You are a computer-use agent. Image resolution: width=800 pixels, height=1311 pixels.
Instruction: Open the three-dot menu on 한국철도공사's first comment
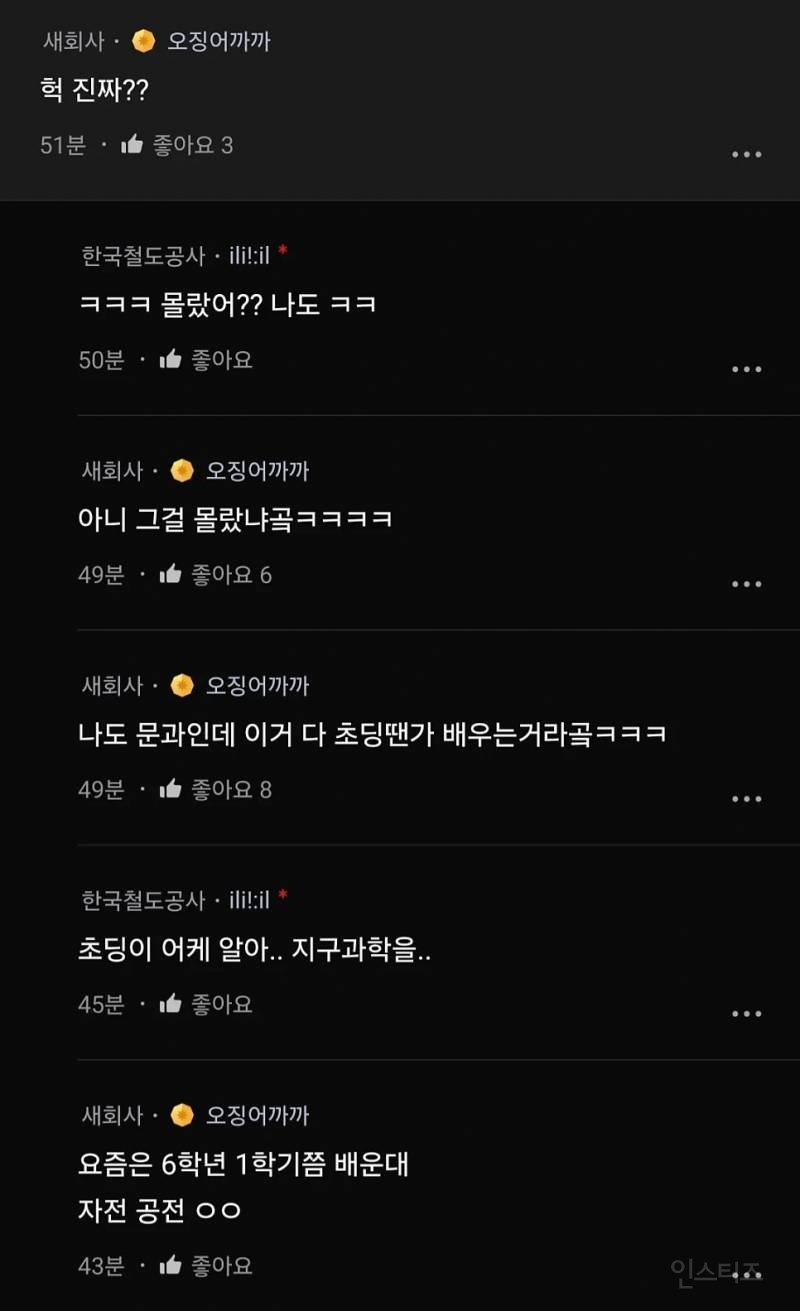(747, 368)
